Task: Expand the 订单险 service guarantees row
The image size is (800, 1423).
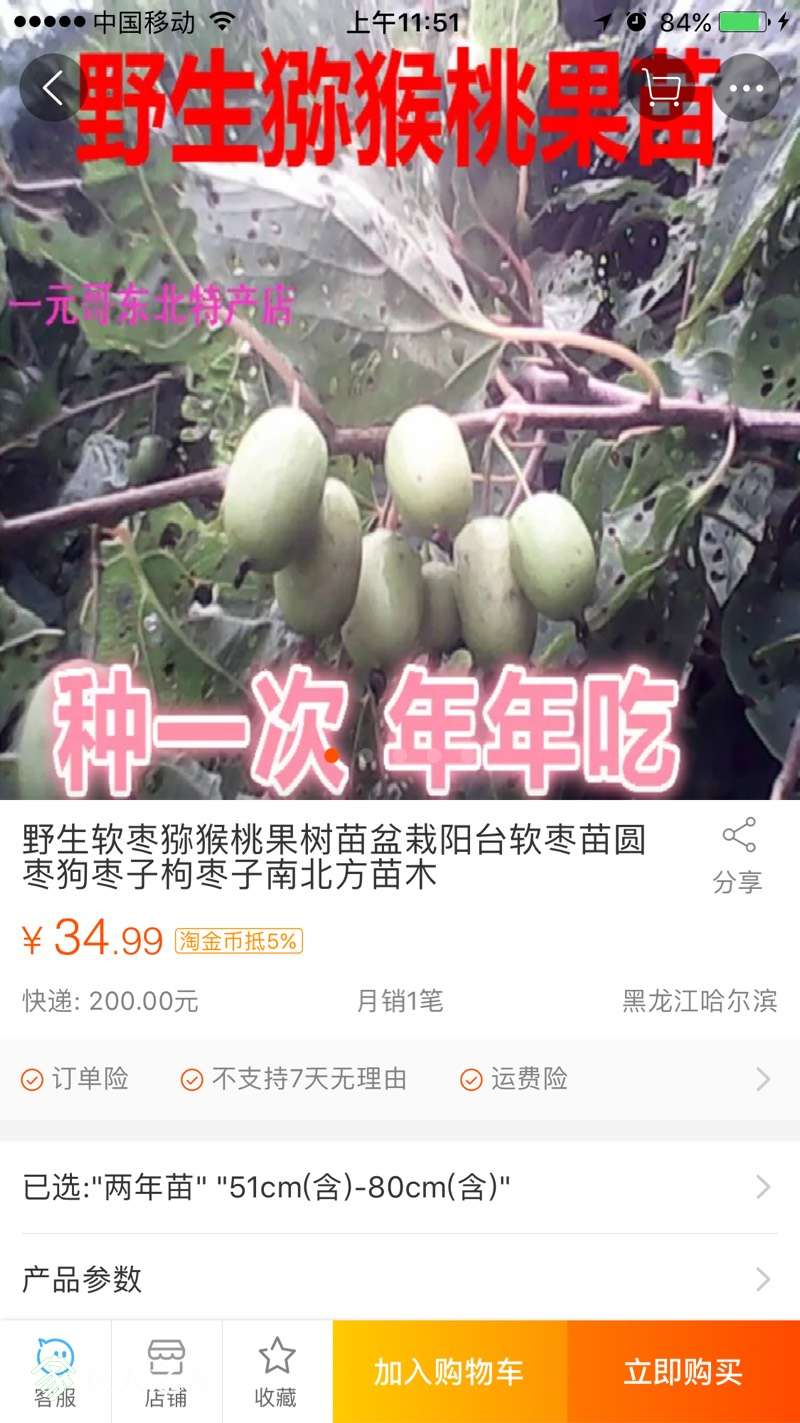Action: click(400, 1079)
